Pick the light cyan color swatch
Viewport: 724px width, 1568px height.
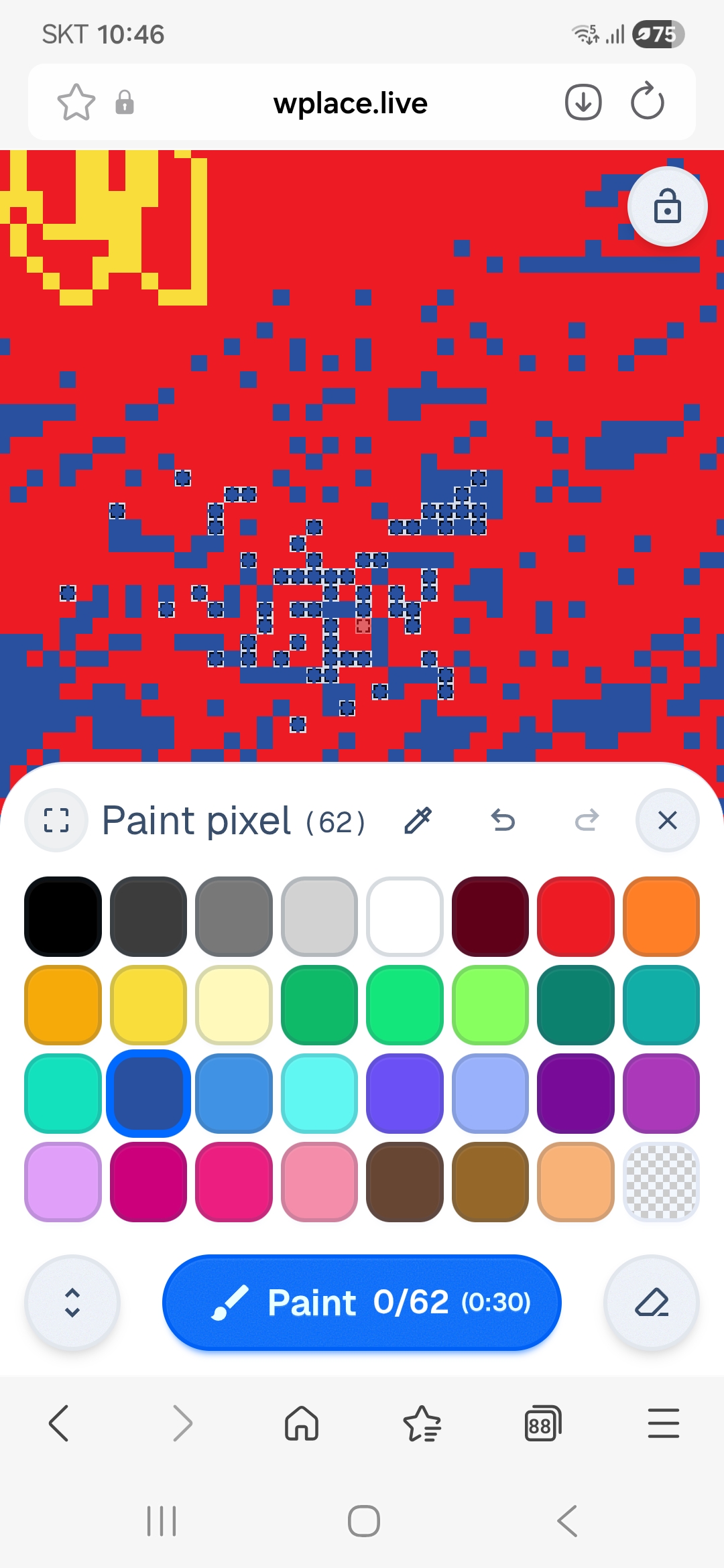pos(319,1093)
